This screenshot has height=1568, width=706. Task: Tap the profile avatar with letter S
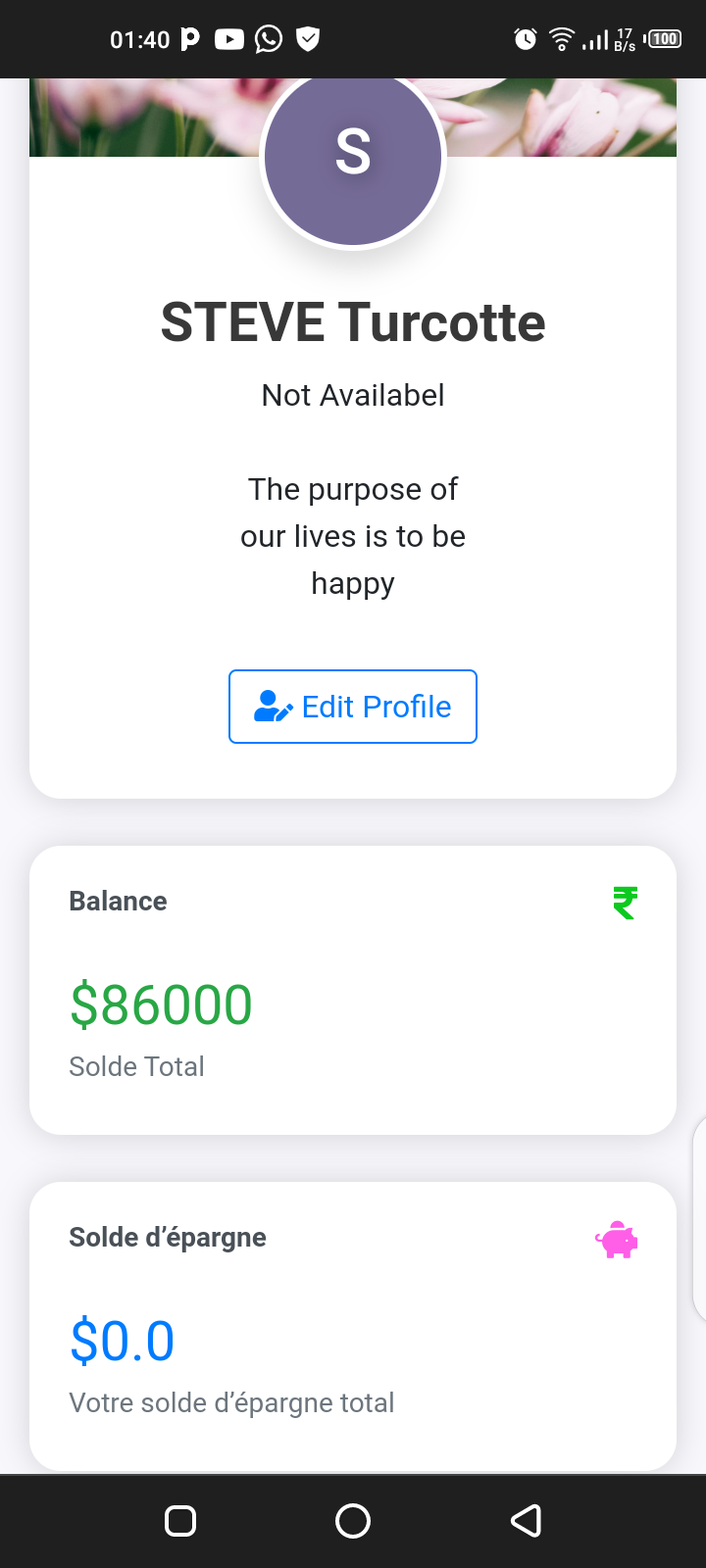353,157
